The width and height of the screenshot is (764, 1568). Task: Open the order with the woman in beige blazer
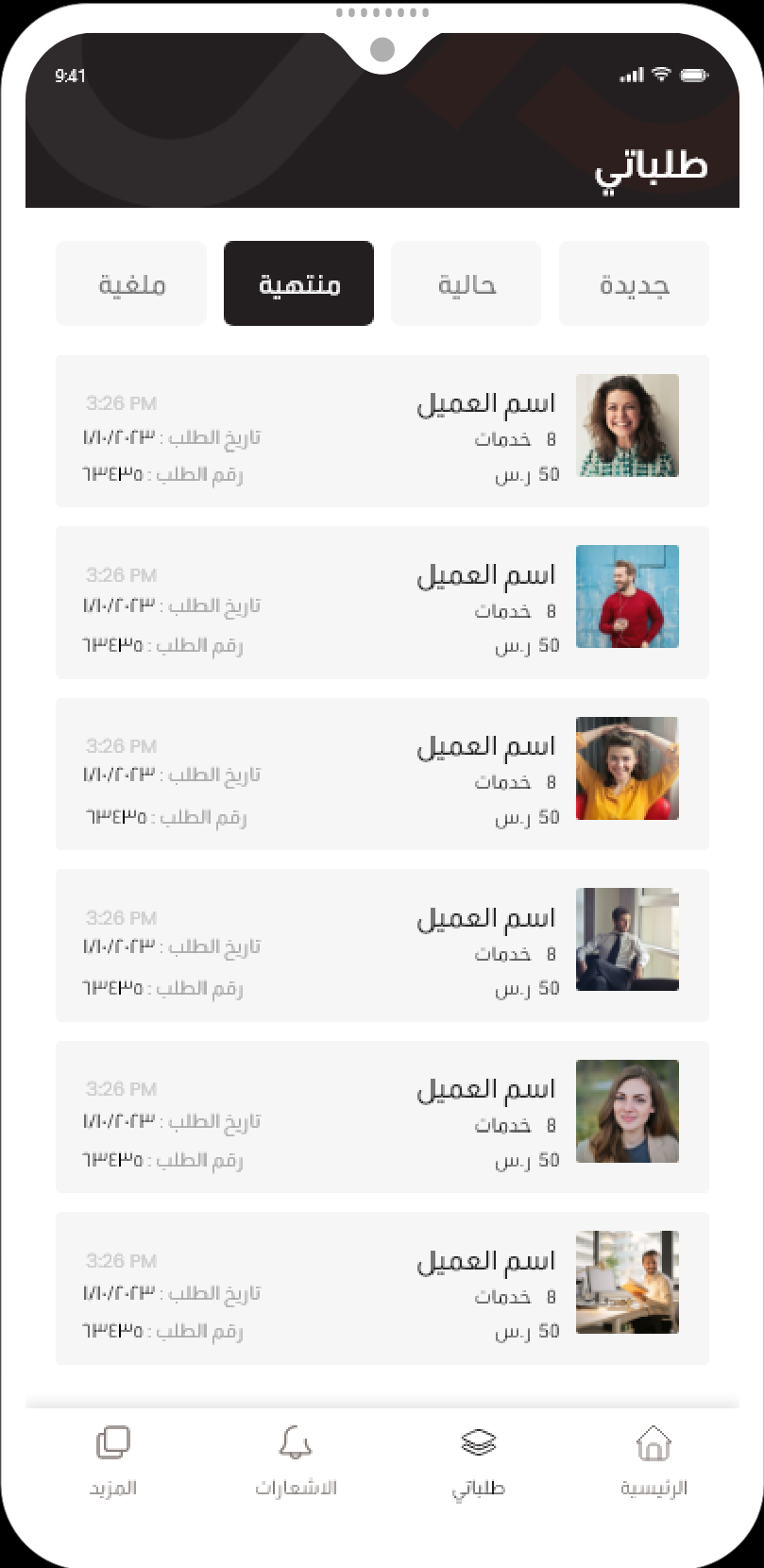click(382, 1116)
